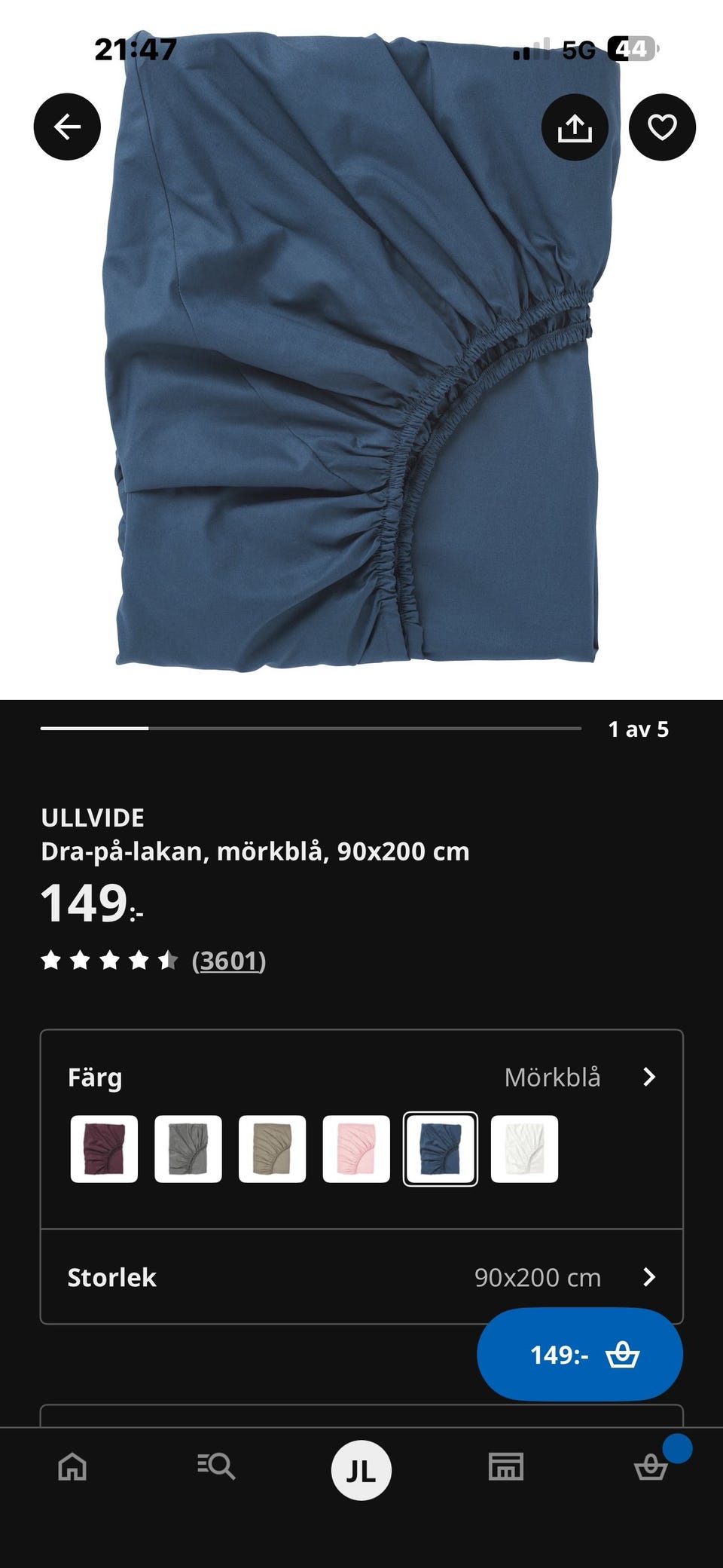Go back using the arrow button
The image size is (723, 1568).
pyautogui.click(x=67, y=127)
